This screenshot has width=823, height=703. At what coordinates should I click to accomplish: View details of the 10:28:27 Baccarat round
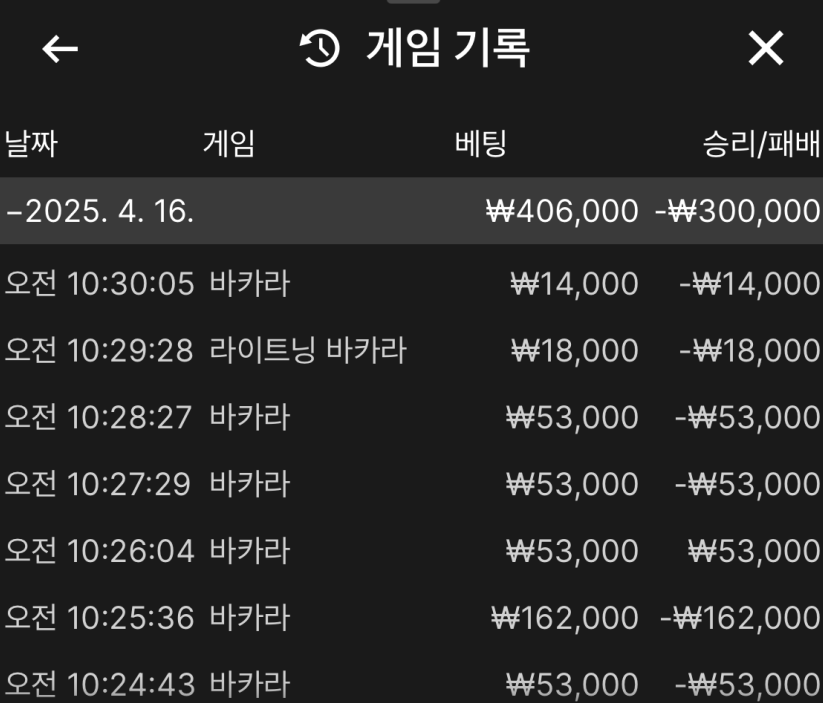pos(411,417)
